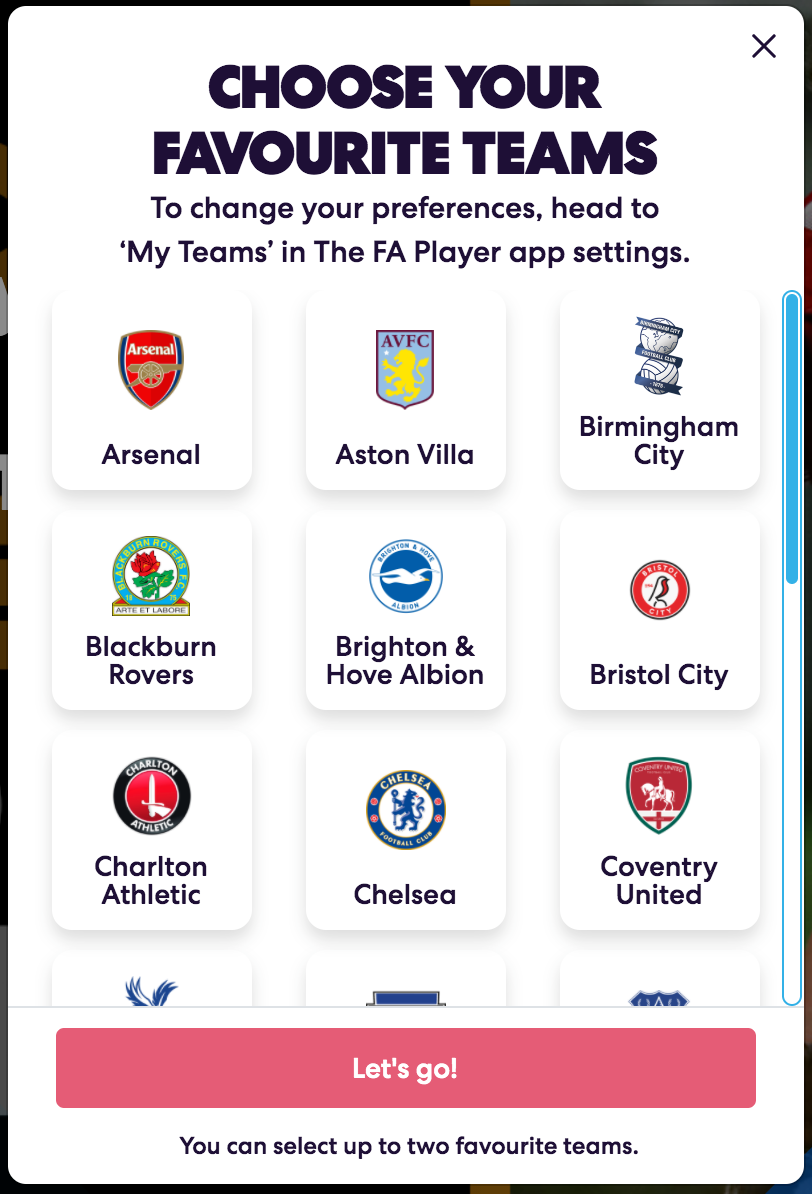Pick Birmingham City from the team grid
Image resolution: width=812 pixels, height=1194 pixels.
659,390
